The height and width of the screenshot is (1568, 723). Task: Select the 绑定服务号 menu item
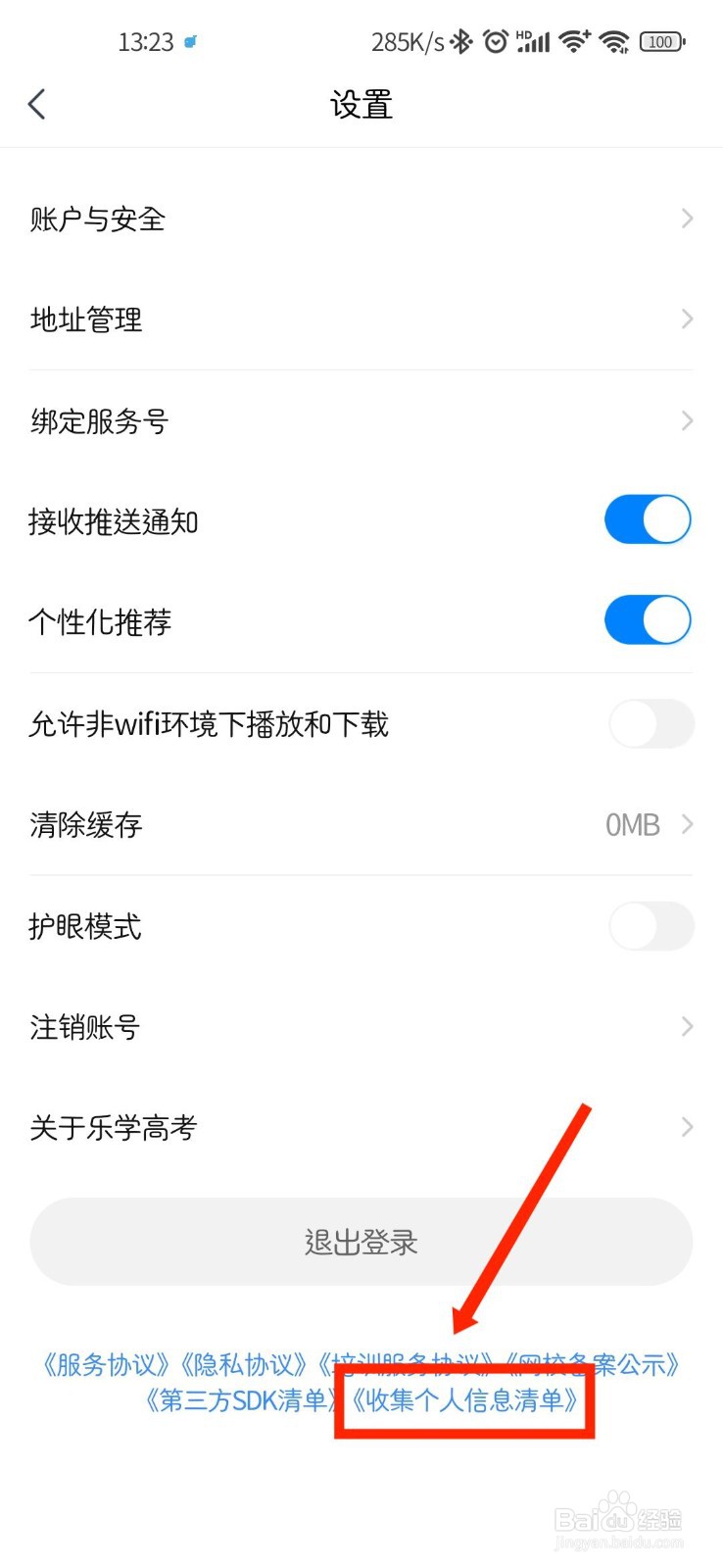coord(361,420)
